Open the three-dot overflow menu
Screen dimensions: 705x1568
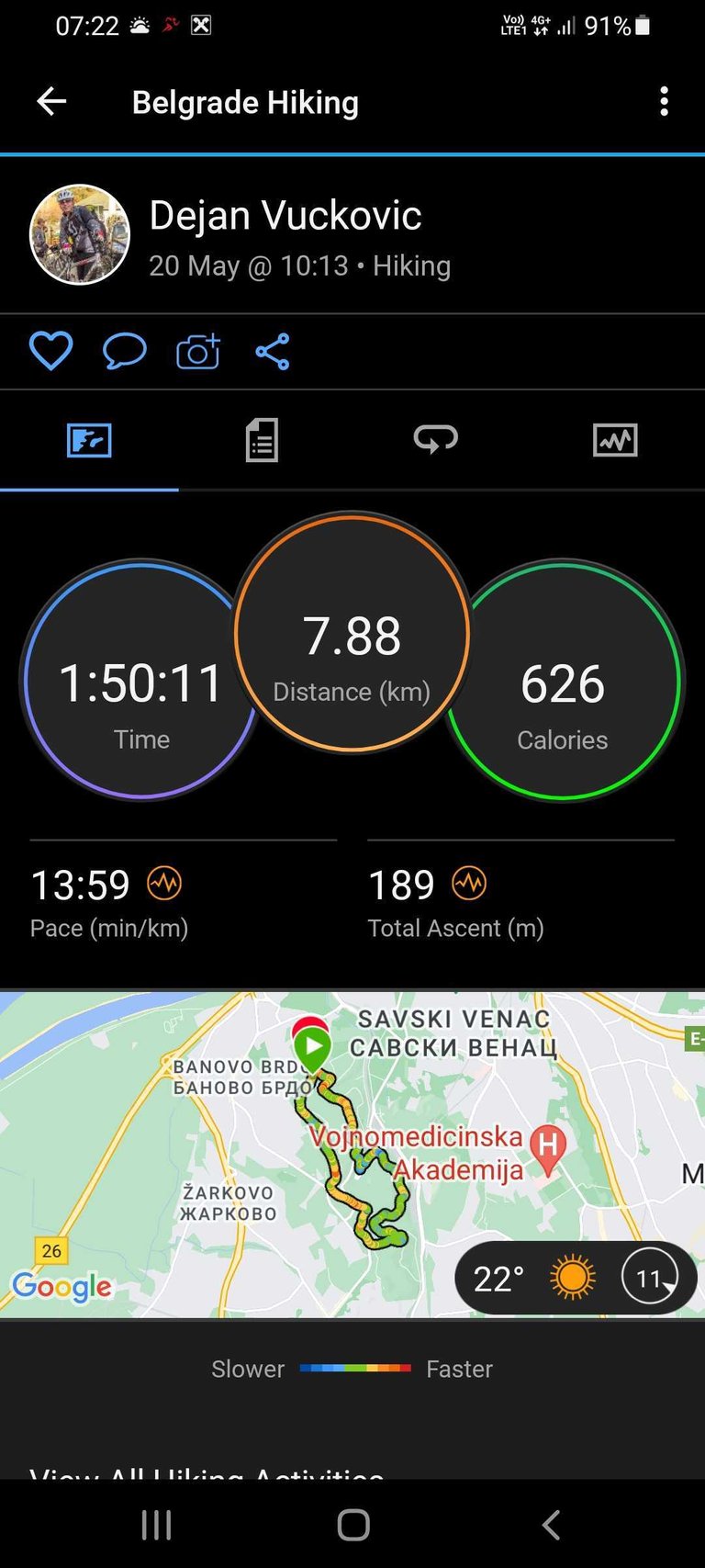tap(664, 101)
